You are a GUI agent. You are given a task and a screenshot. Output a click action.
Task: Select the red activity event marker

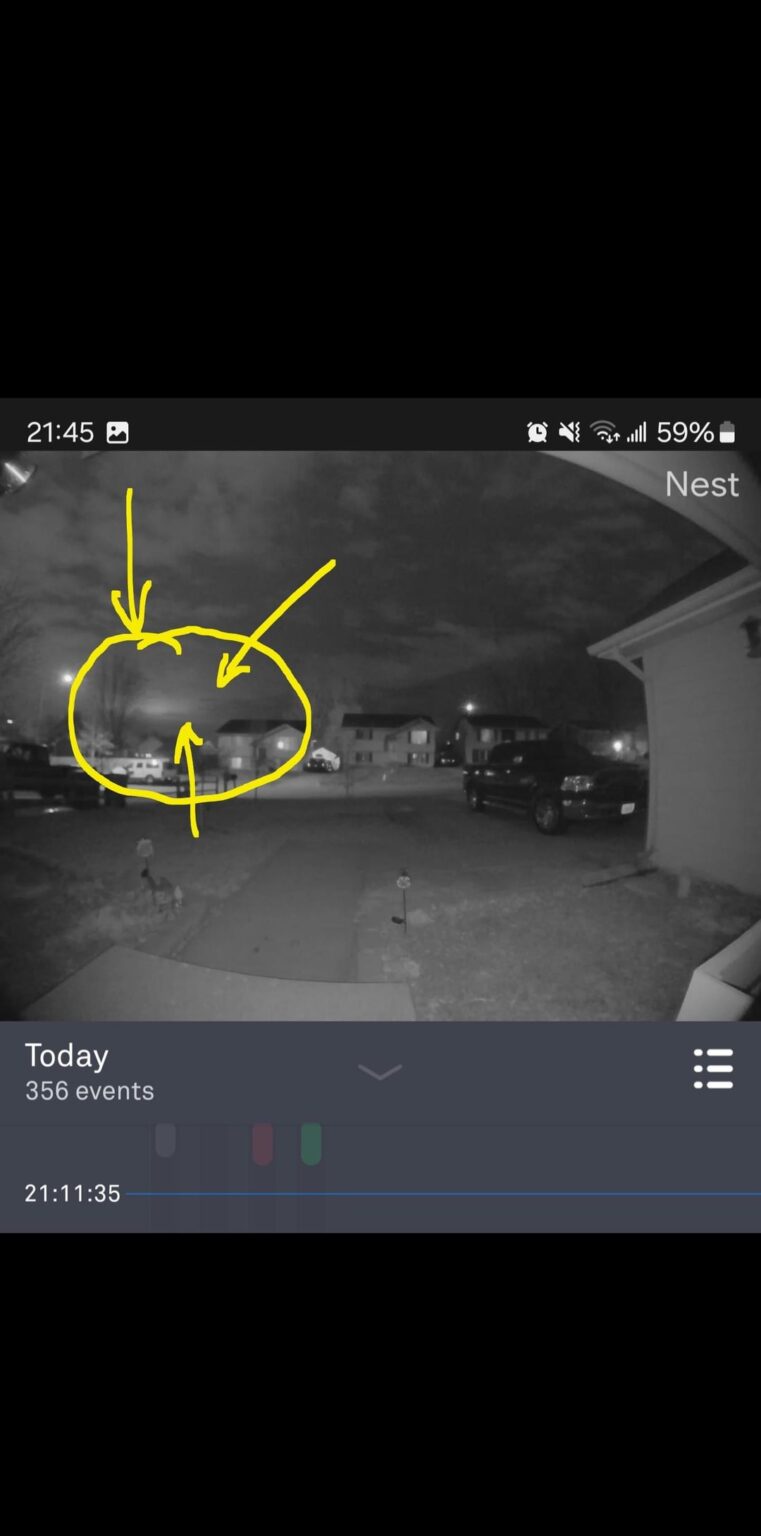point(262,1142)
